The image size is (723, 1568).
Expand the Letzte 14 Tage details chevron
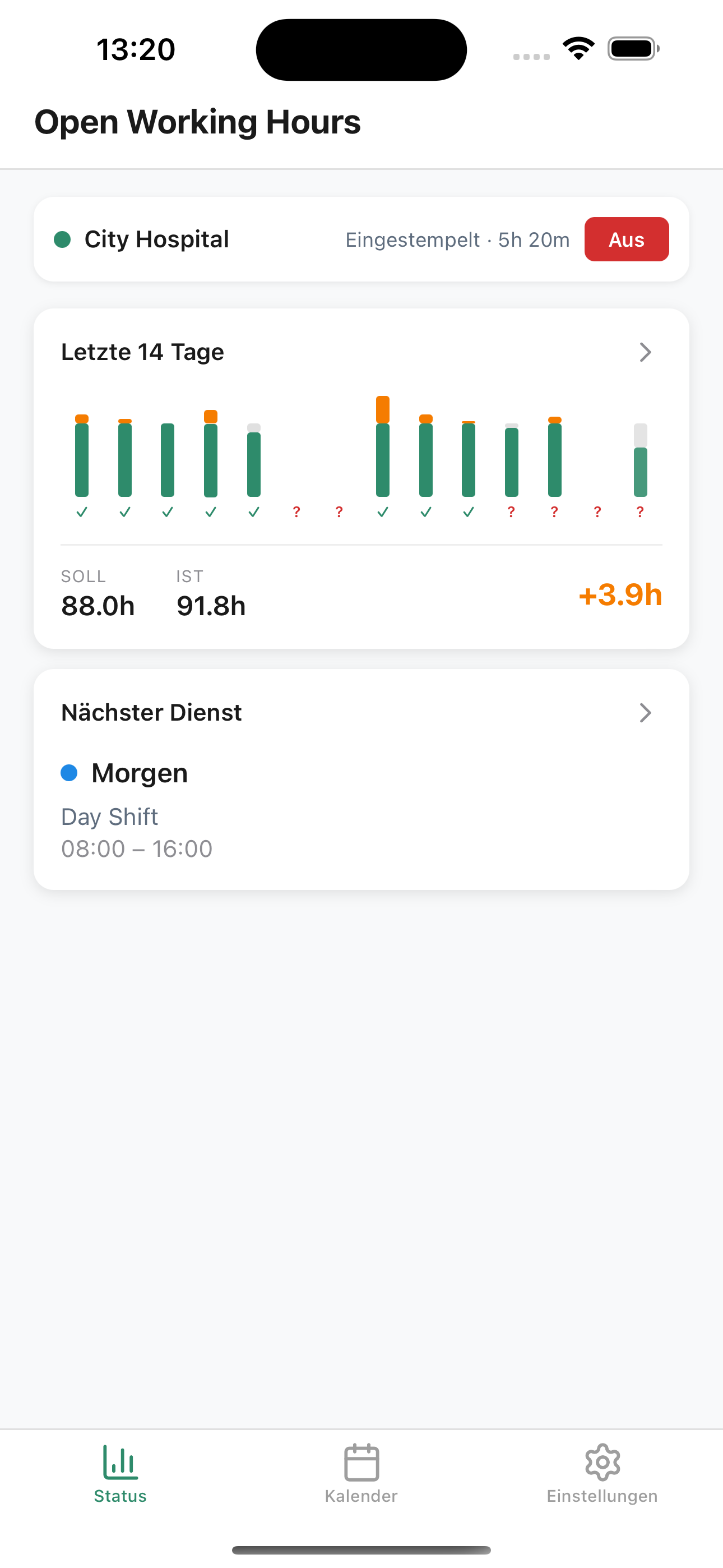pos(645,352)
